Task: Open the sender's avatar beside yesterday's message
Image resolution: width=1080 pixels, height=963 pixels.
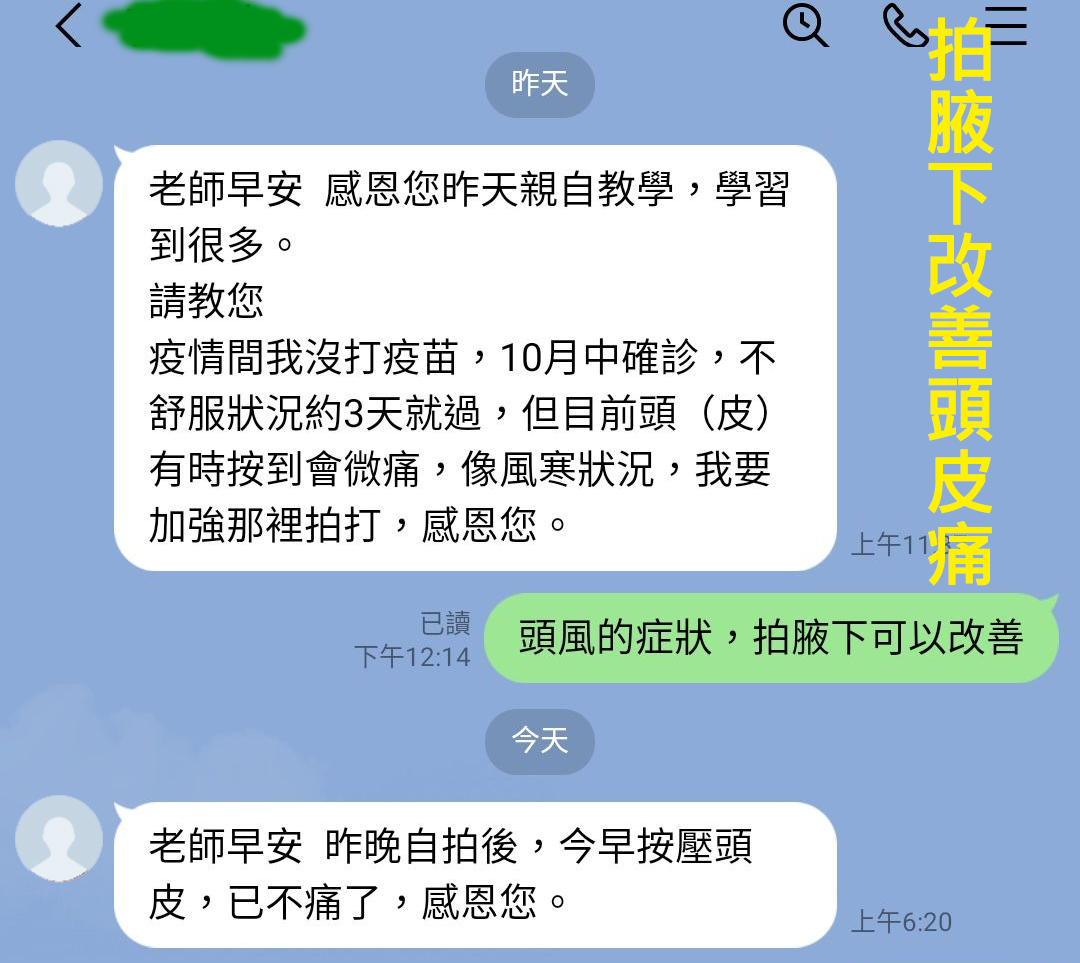Action: pyautogui.click(x=59, y=184)
